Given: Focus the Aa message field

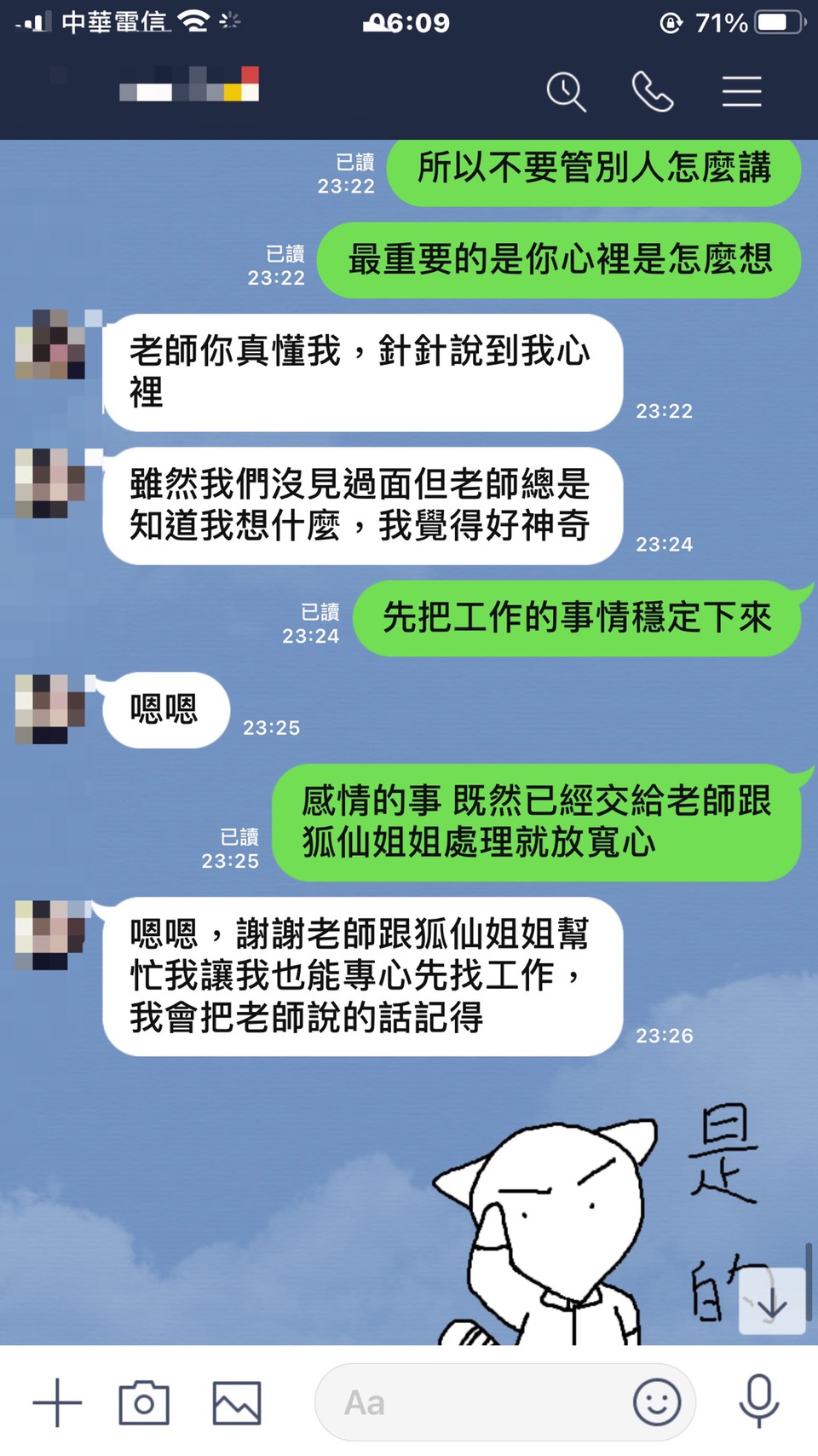Looking at the screenshot, I should (x=469, y=1402).
